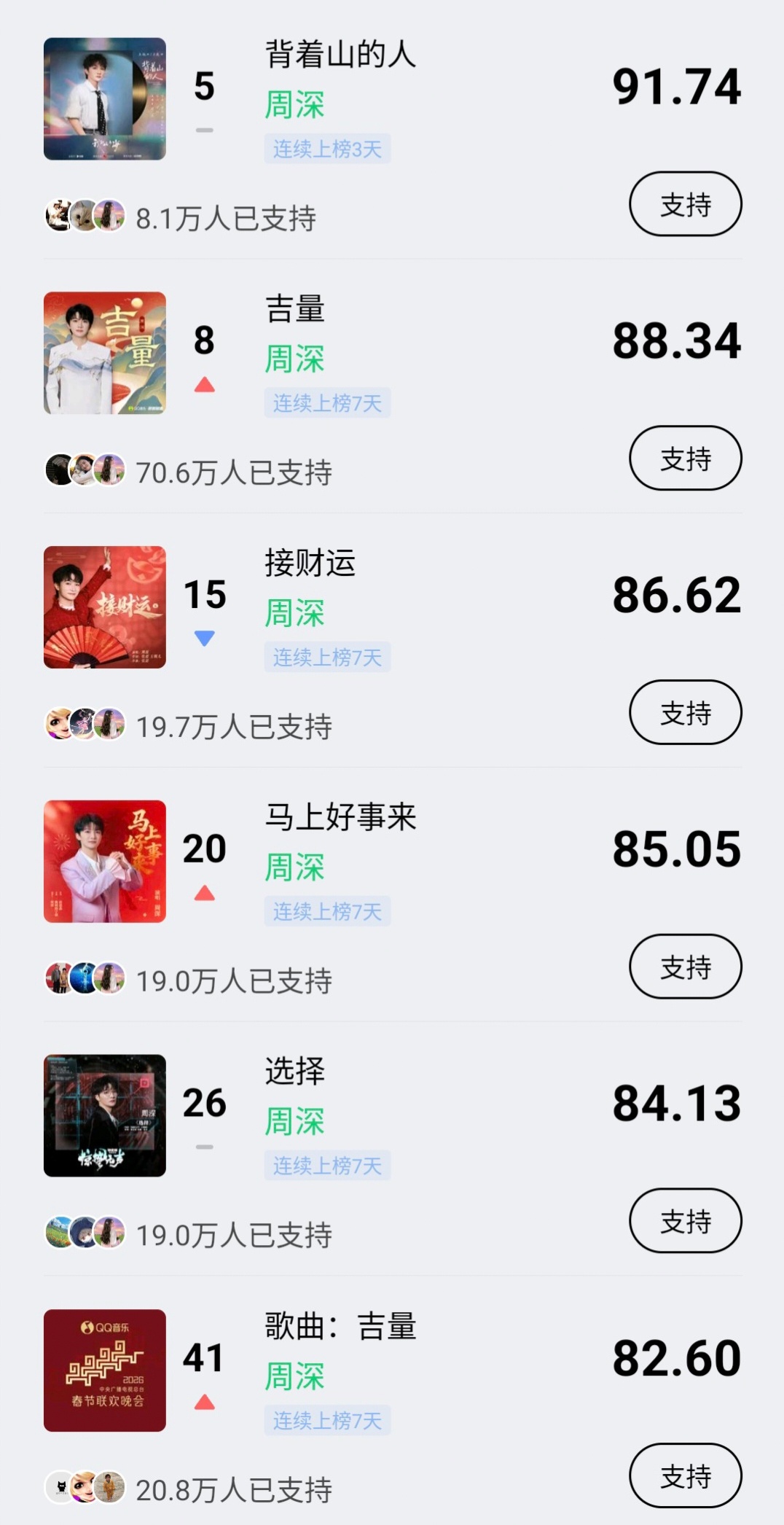Open the QQ音乐 春节联欢晚会 album cover

(x=104, y=1370)
